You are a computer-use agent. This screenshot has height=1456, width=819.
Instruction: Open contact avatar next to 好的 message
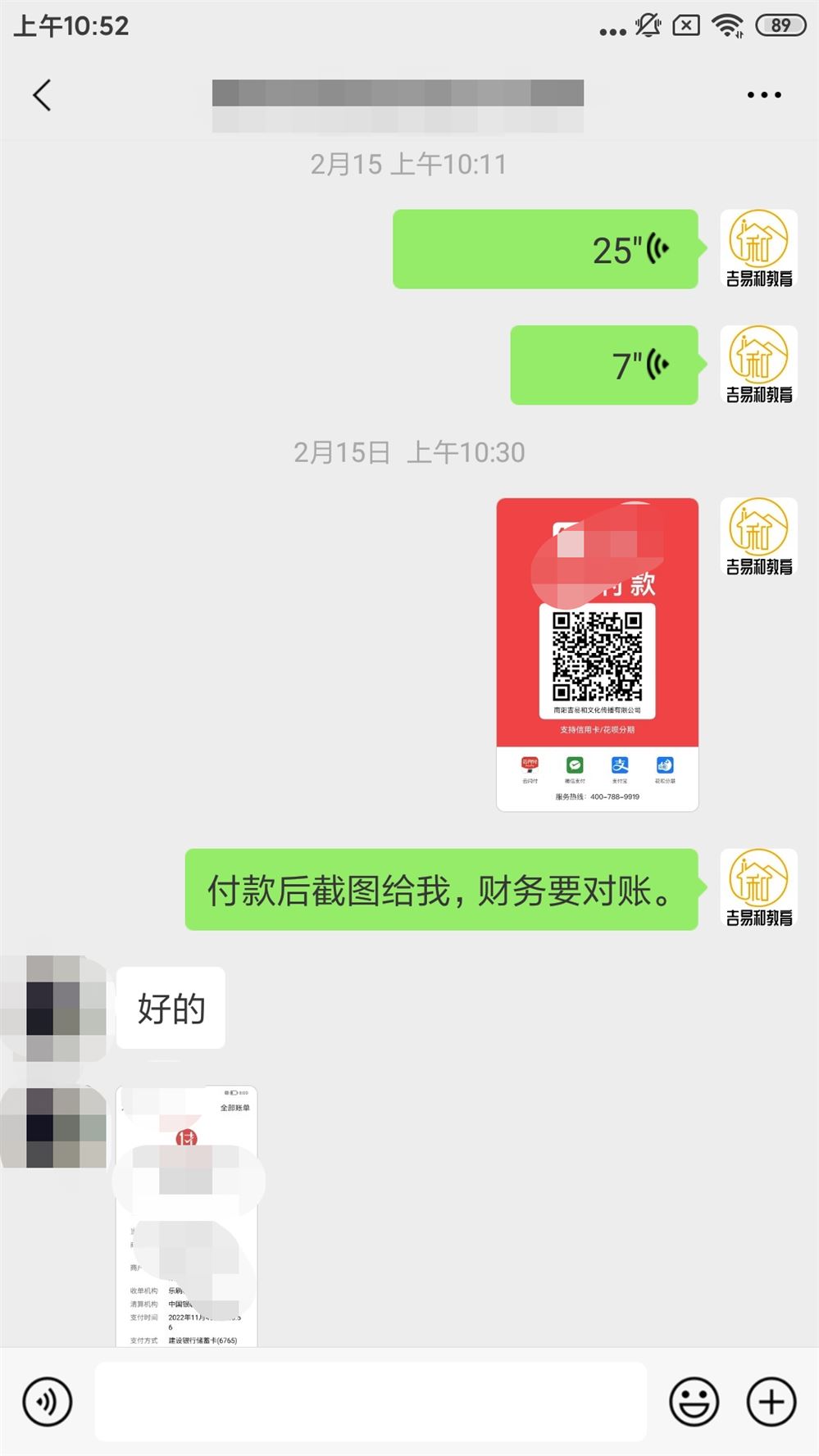[54, 1008]
